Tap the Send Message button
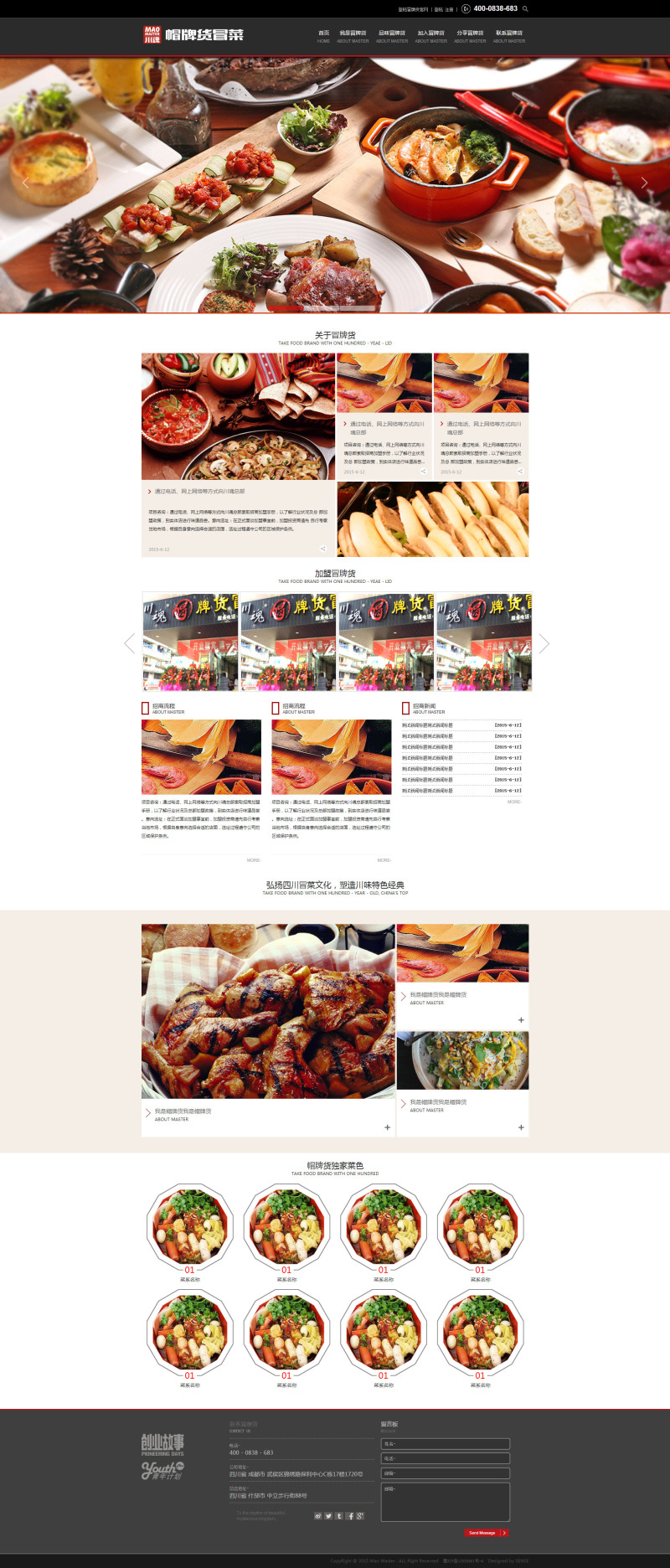Image resolution: width=670 pixels, height=1568 pixels. 486,1533
